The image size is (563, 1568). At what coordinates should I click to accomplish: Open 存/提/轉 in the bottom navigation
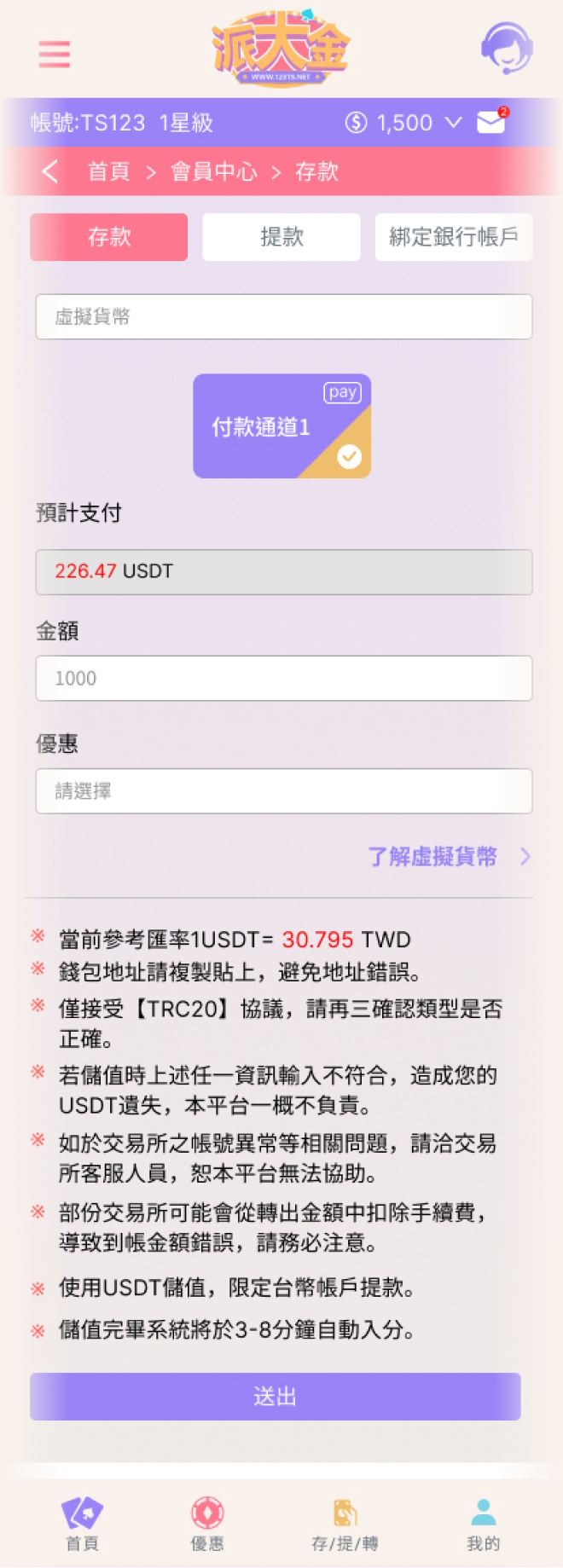pos(345,1524)
